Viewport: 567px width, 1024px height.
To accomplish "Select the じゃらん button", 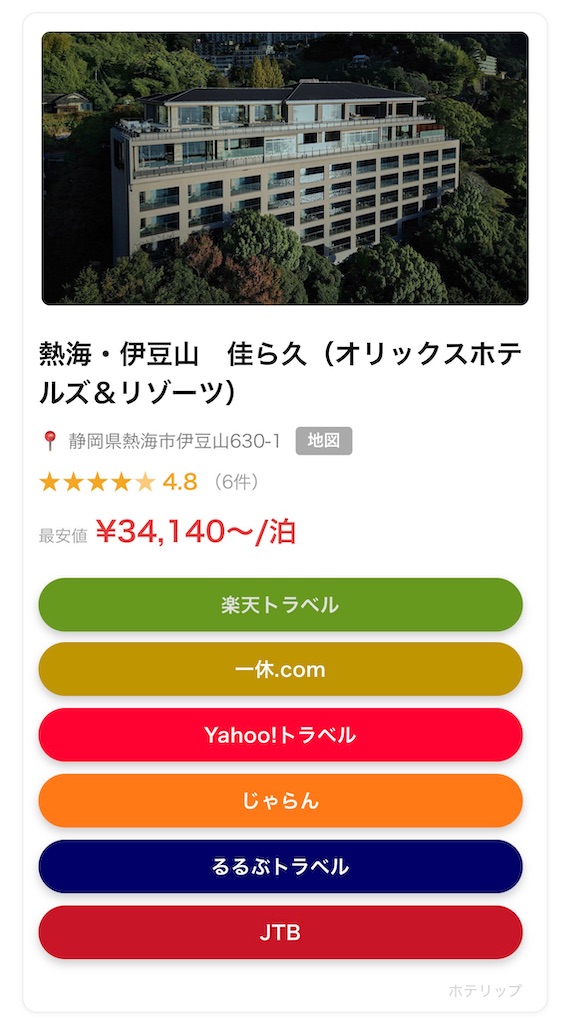I will (x=280, y=801).
